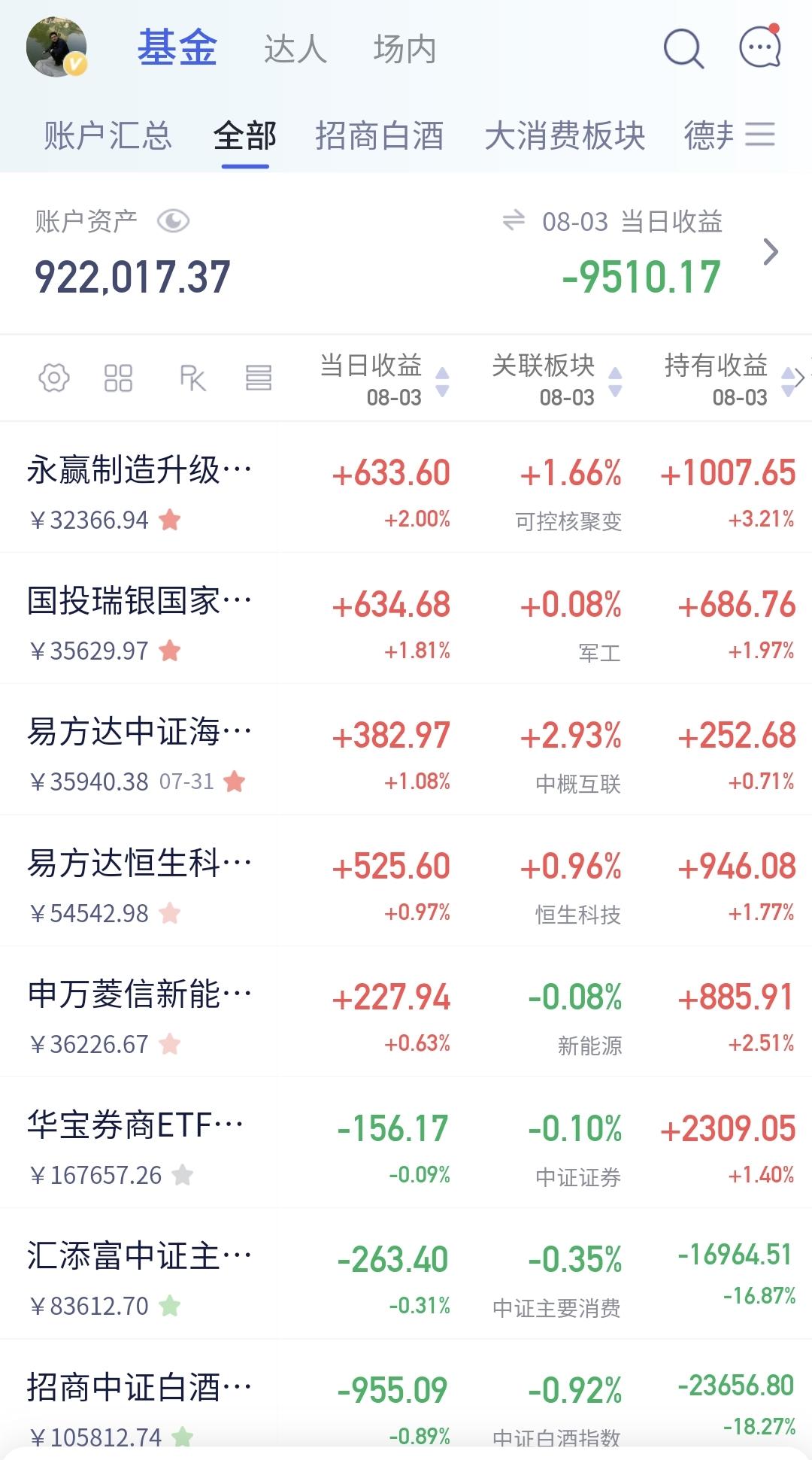Open the search magnifier icon
Screen dimensions: 812x1460
point(683,49)
